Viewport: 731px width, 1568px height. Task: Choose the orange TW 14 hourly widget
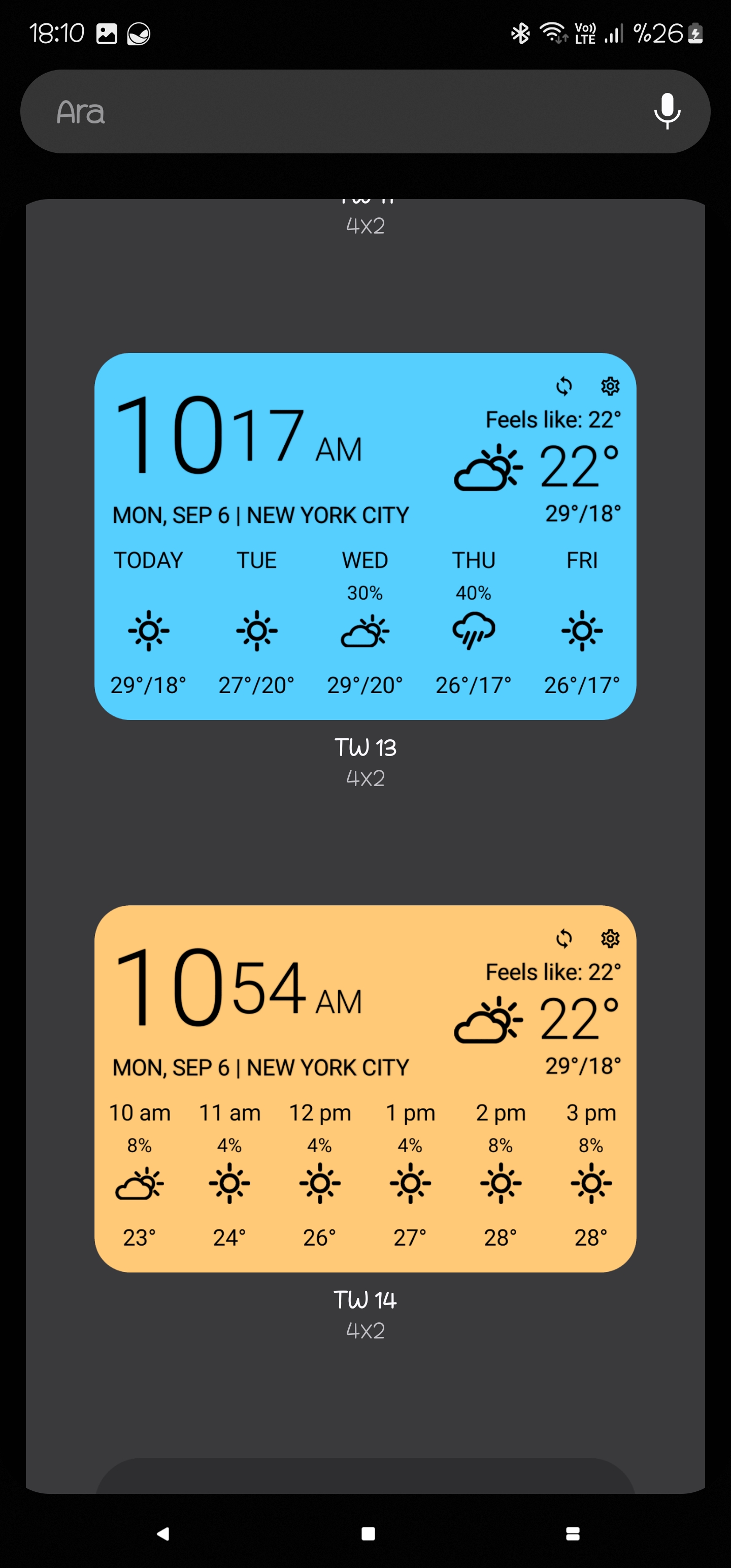[365, 1089]
